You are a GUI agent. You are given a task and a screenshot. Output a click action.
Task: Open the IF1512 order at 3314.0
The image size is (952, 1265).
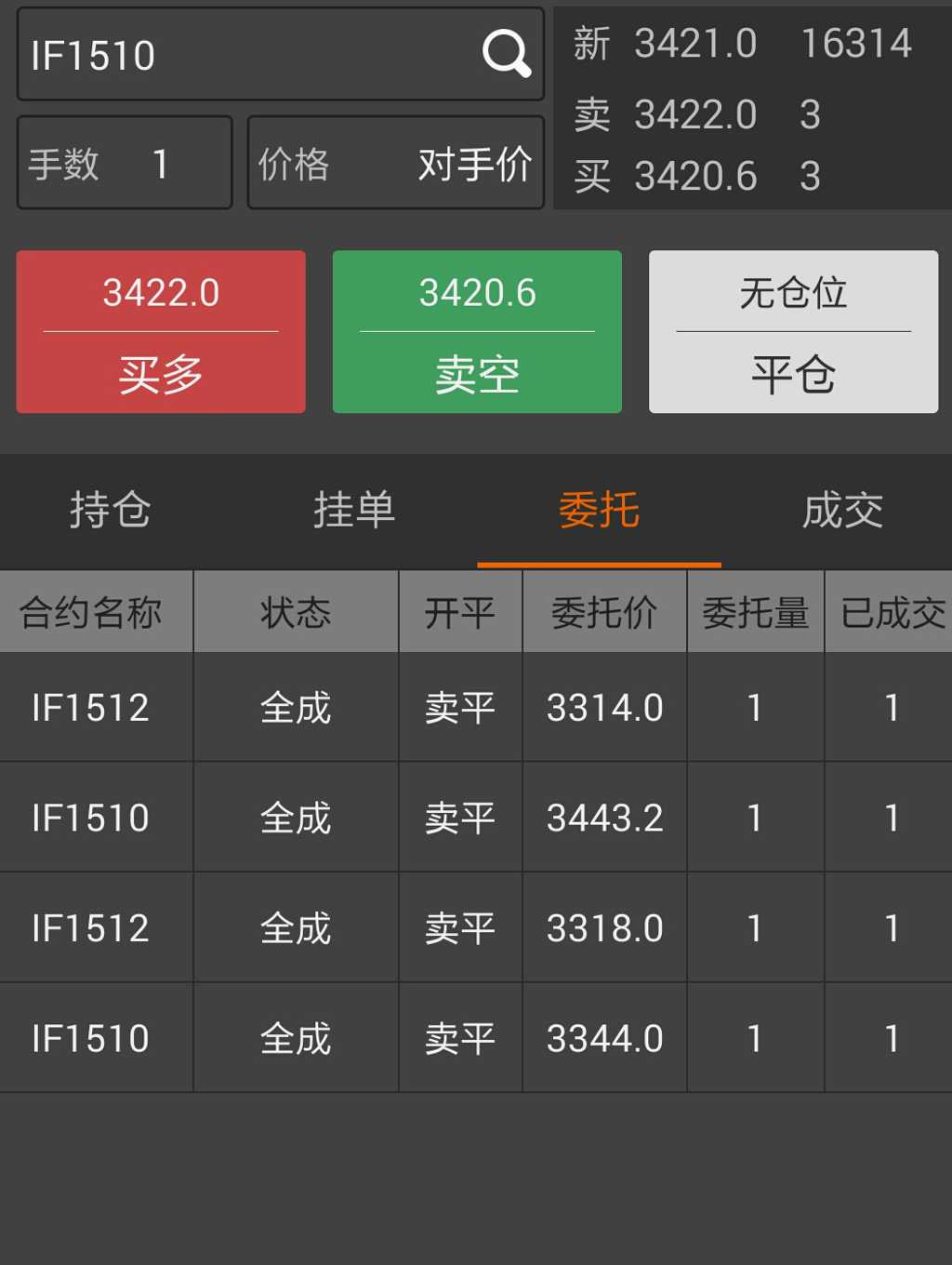point(476,708)
